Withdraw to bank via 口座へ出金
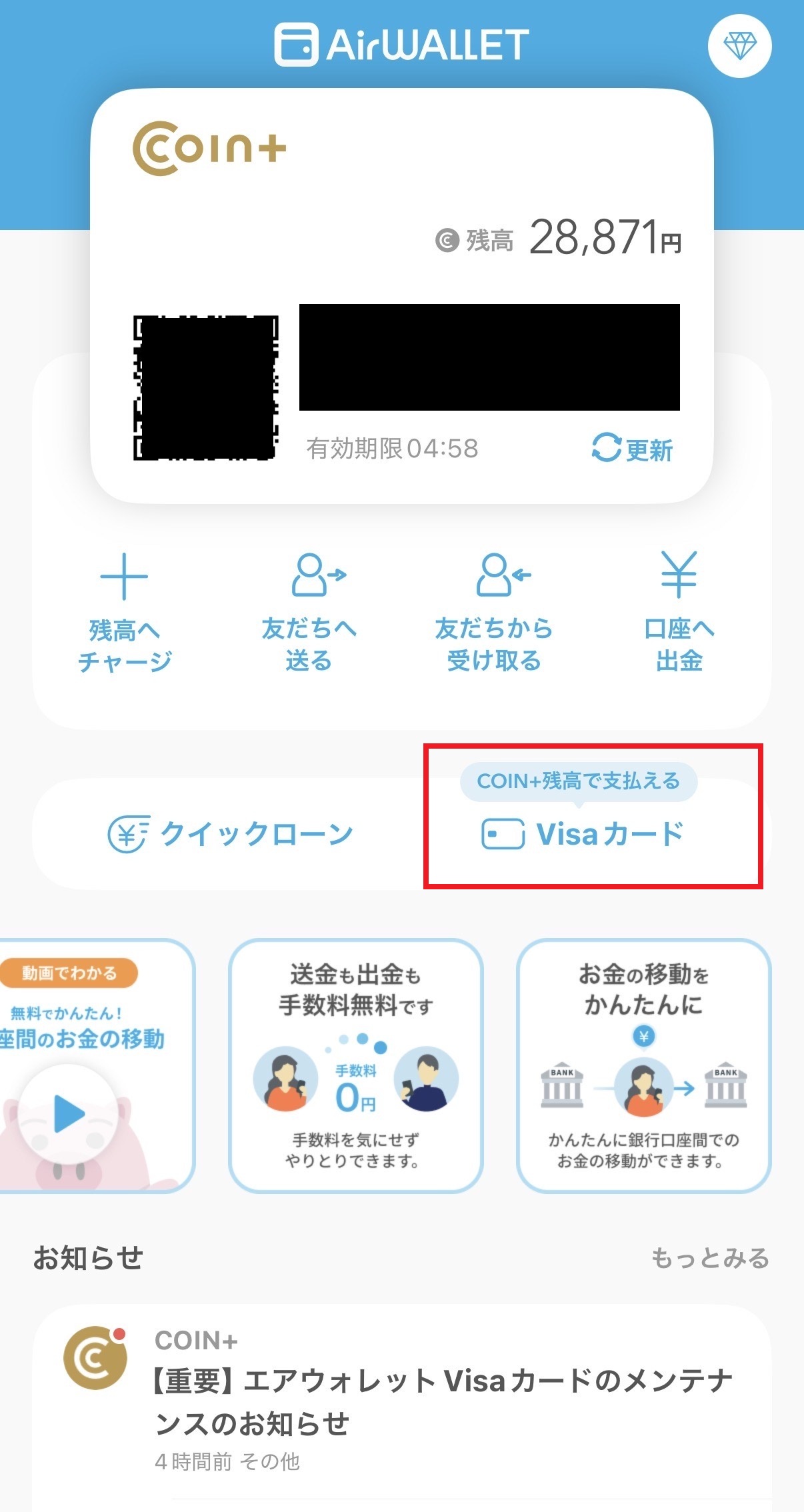 tap(679, 613)
